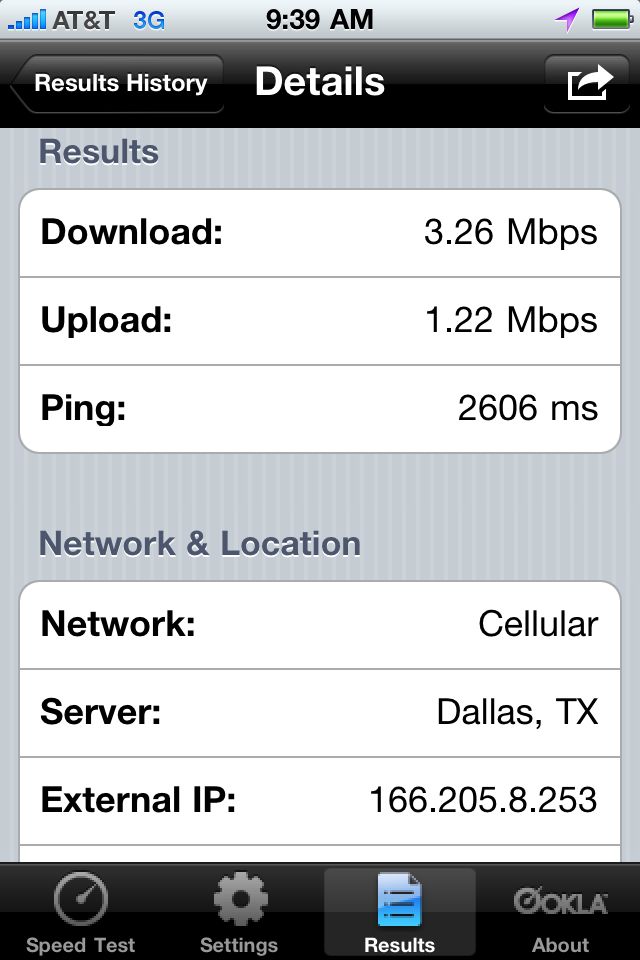Switch to the Speed Test tab

coord(80,912)
